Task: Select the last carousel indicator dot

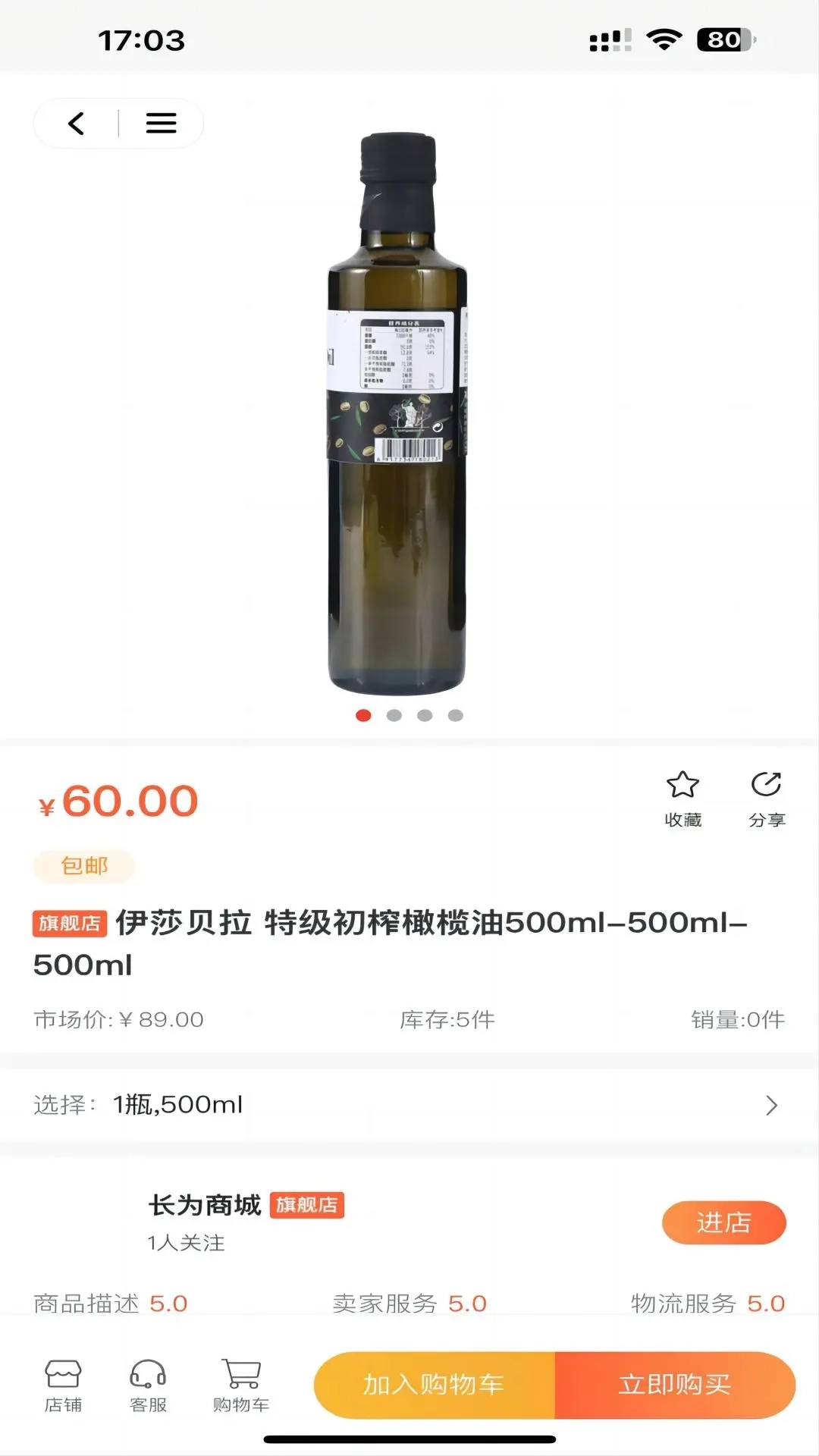Action: [455, 714]
